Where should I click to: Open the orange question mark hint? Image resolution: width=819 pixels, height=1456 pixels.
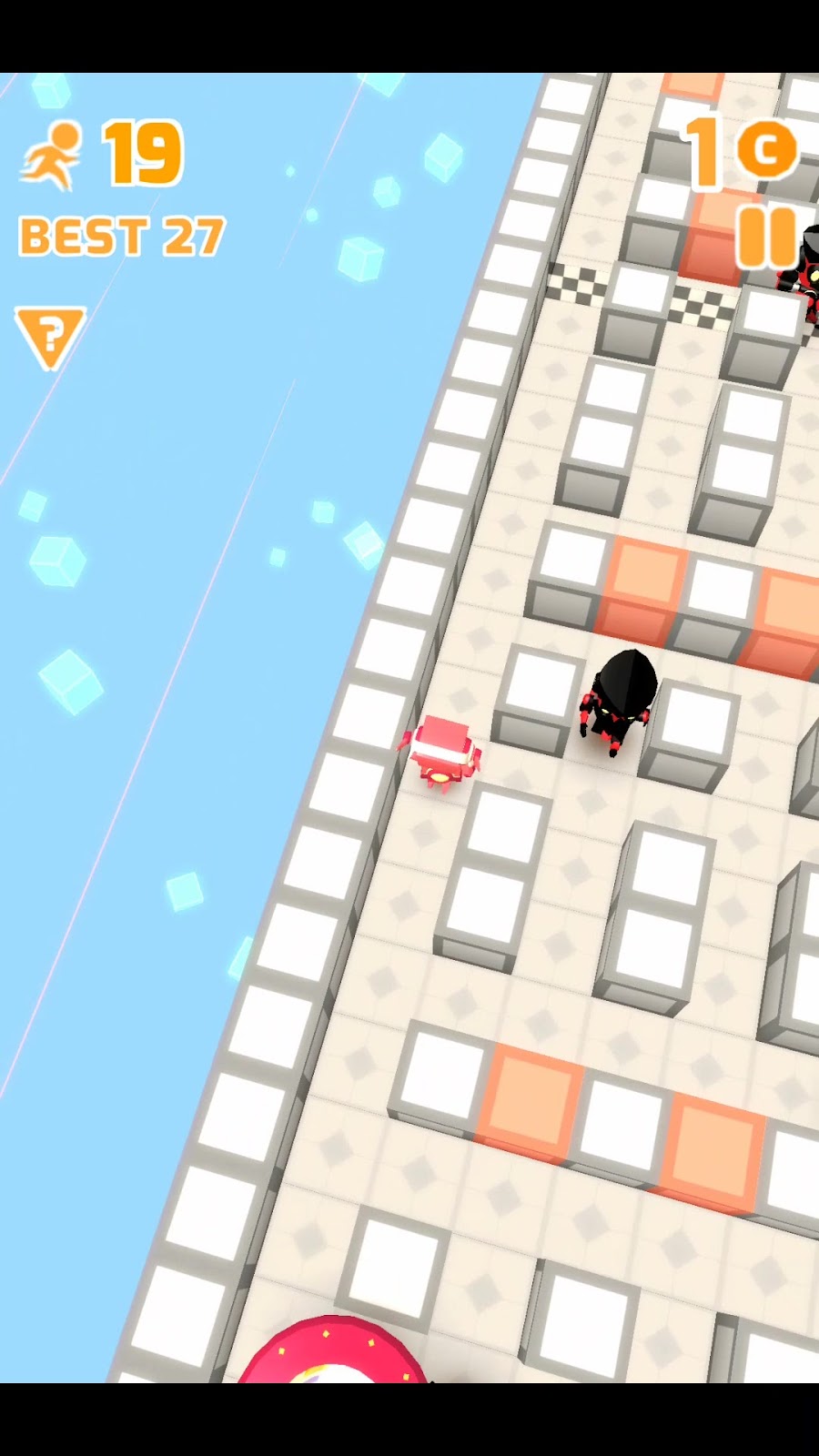pyautogui.click(x=50, y=334)
